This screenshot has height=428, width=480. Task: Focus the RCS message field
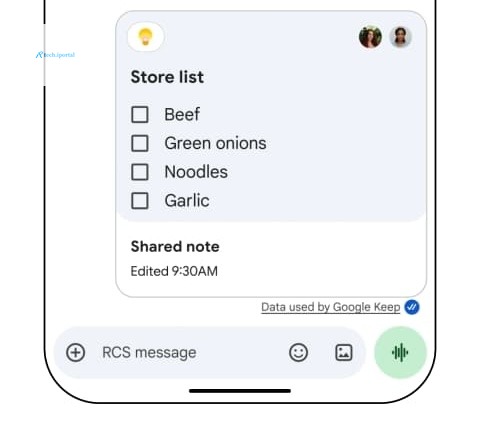coord(187,352)
